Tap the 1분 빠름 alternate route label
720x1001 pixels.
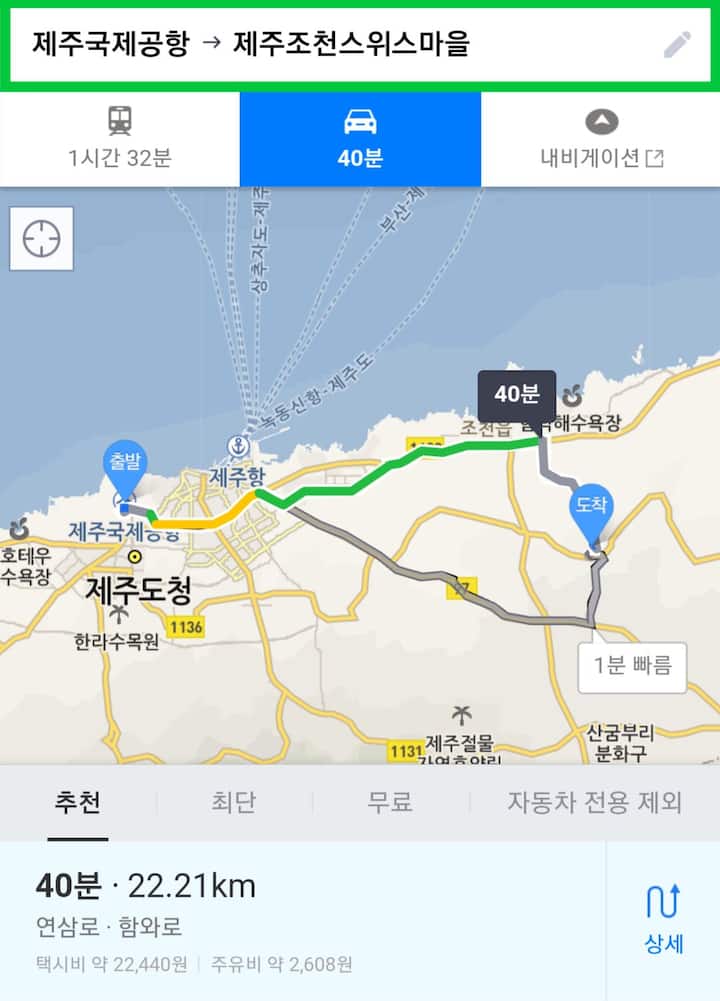632,666
